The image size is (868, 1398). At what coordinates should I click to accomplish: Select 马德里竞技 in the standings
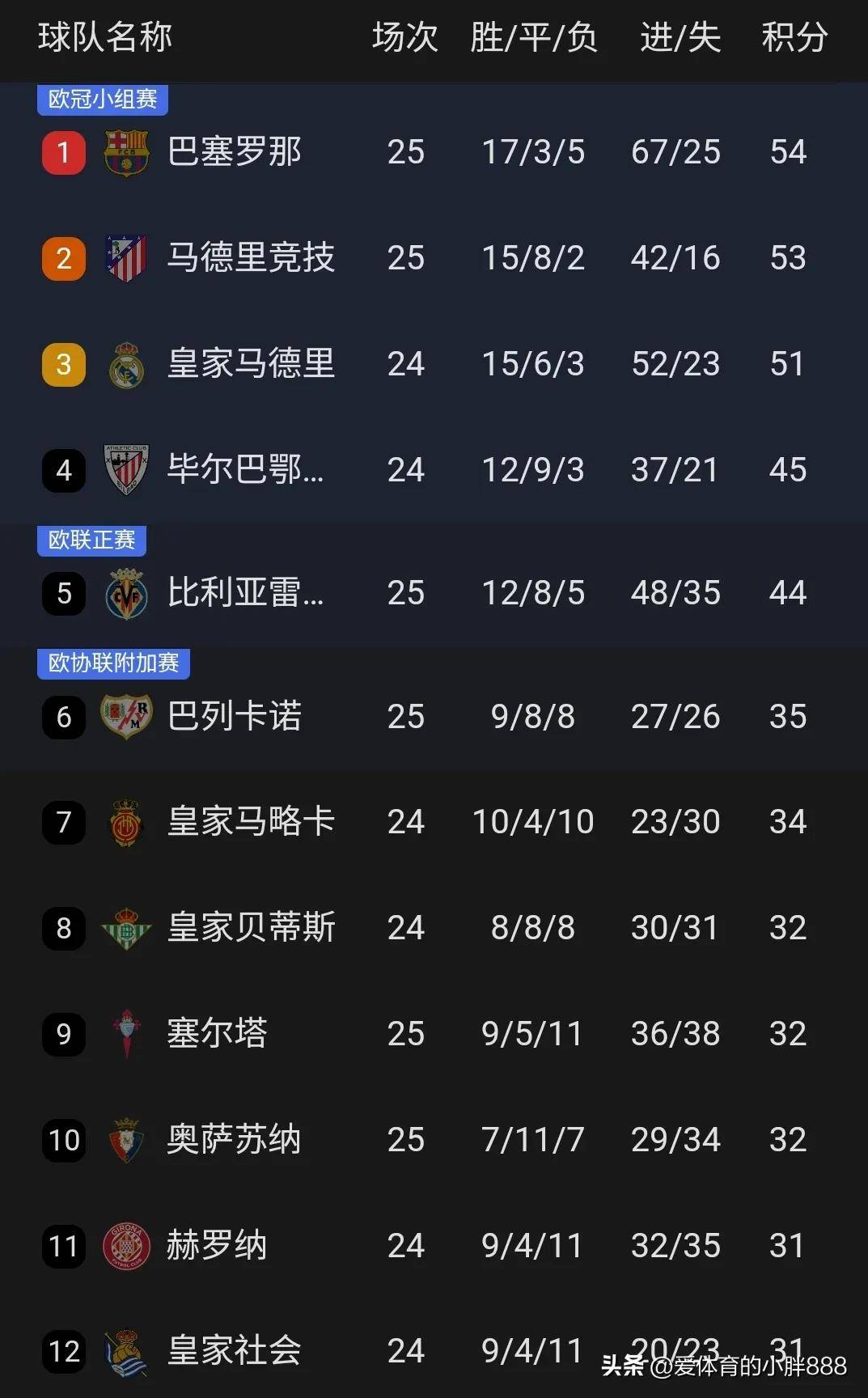click(251, 258)
